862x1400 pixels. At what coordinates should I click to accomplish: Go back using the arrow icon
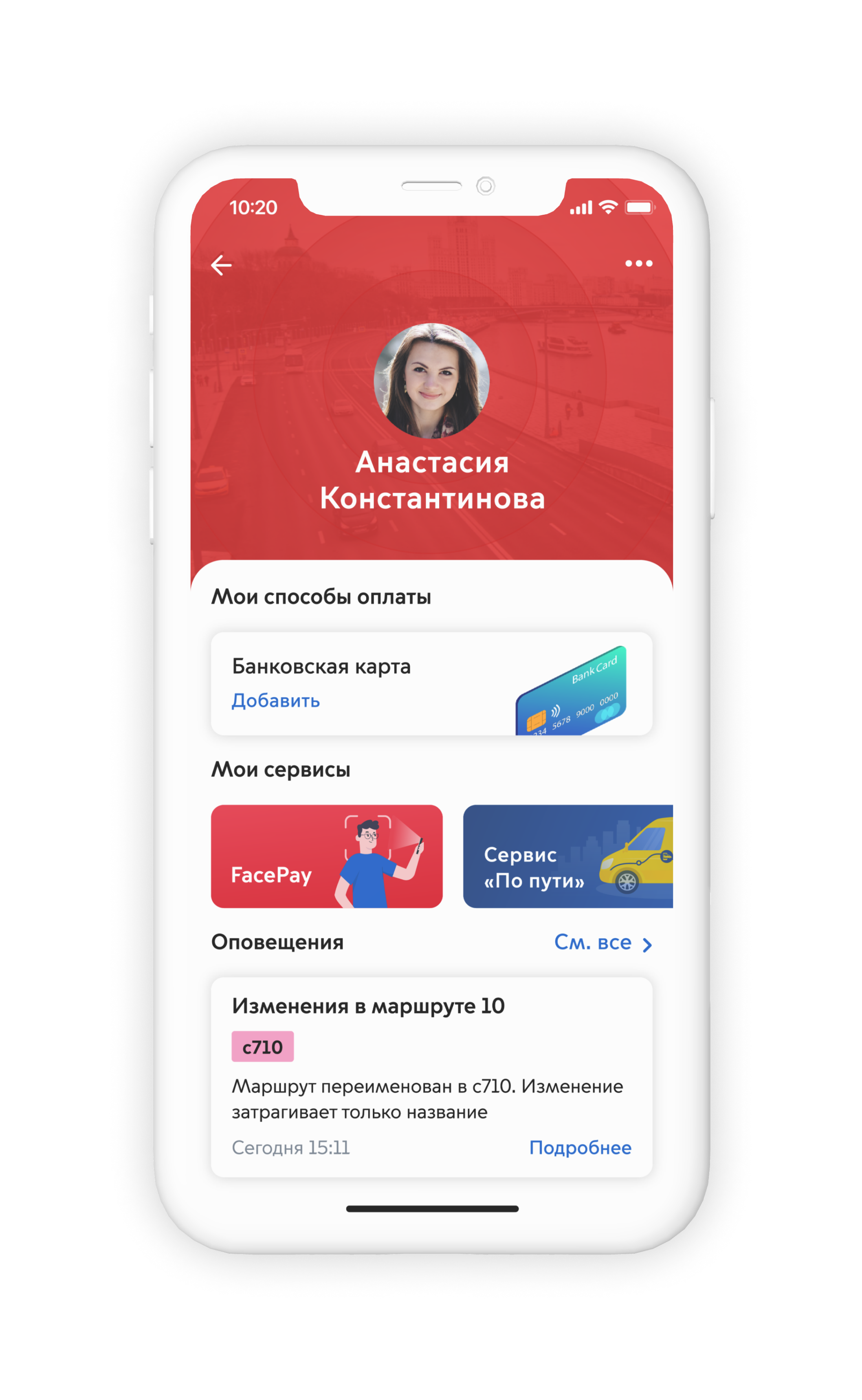[x=221, y=265]
